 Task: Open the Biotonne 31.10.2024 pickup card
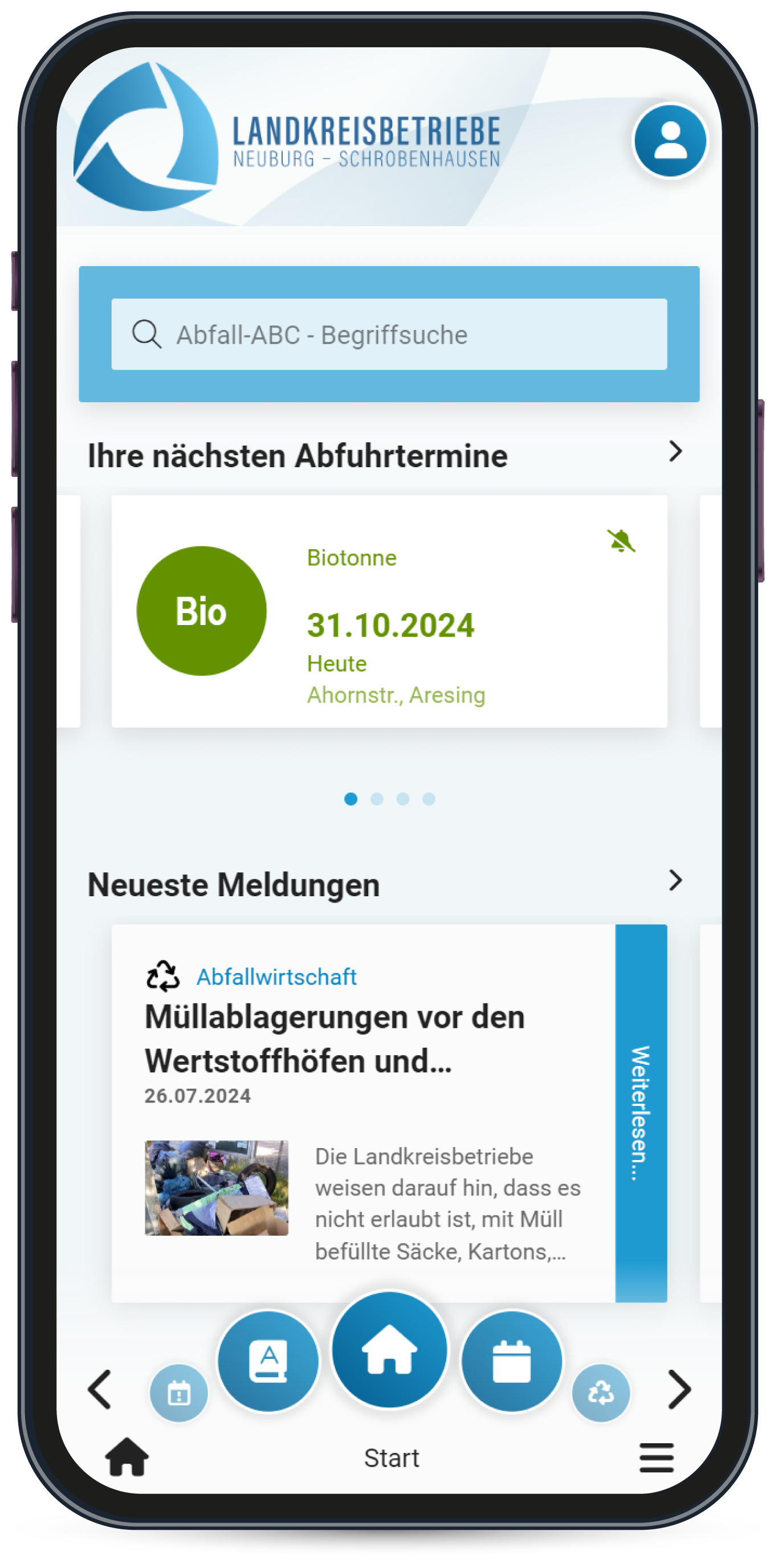click(389, 611)
